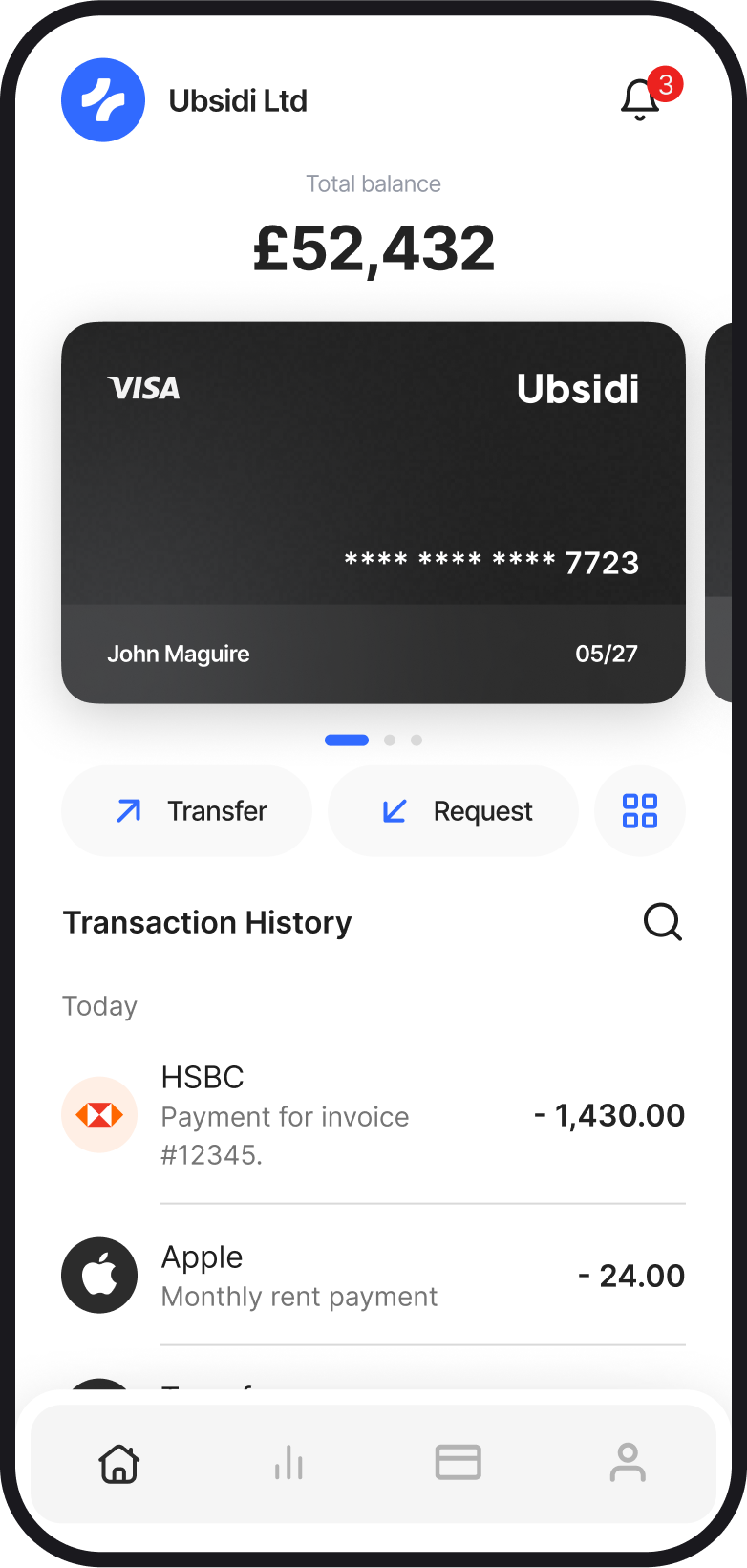Tap the Request button
The width and height of the screenshot is (747, 1568).
pyautogui.click(x=453, y=811)
